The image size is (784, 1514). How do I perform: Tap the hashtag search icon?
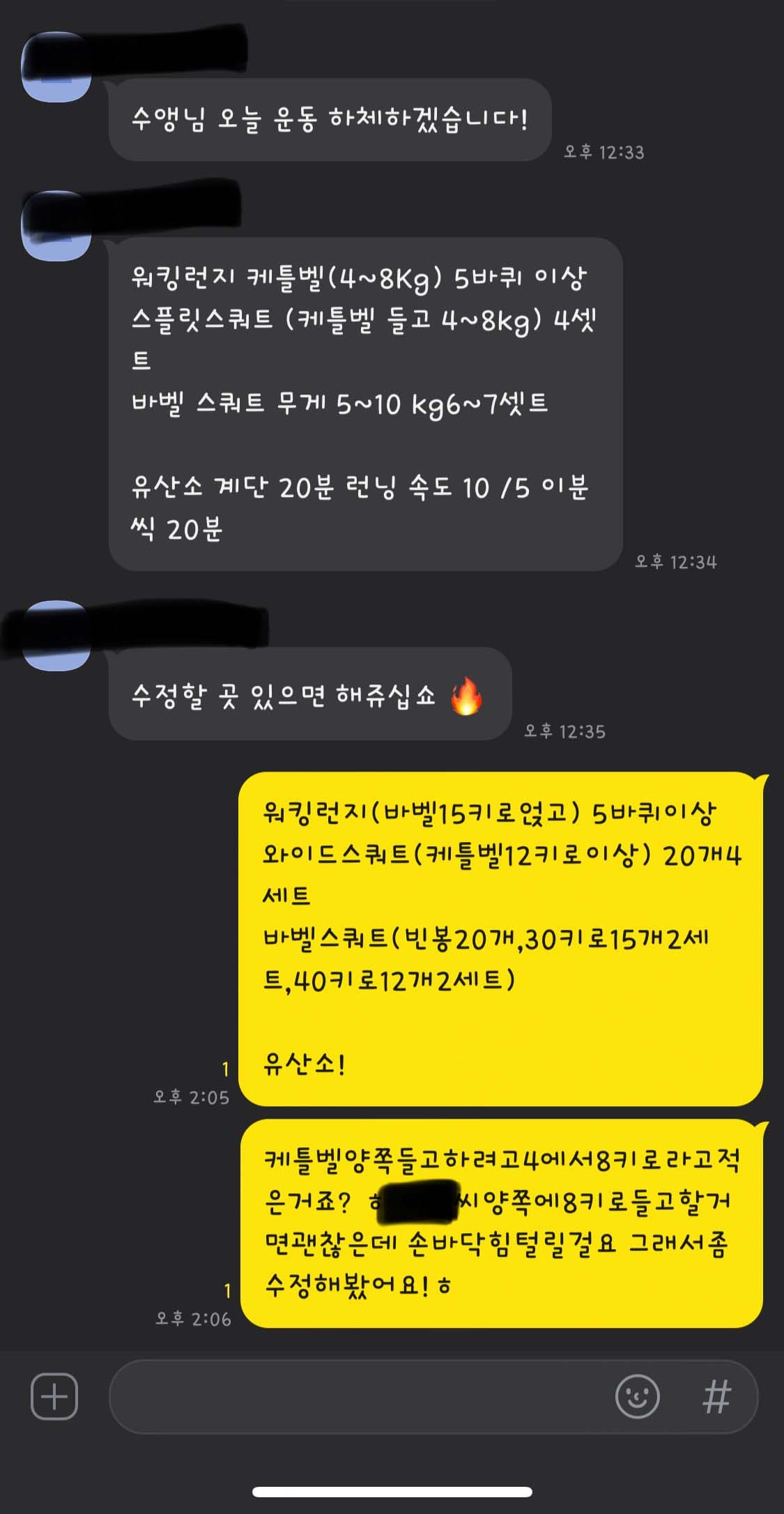click(716, 1396)
